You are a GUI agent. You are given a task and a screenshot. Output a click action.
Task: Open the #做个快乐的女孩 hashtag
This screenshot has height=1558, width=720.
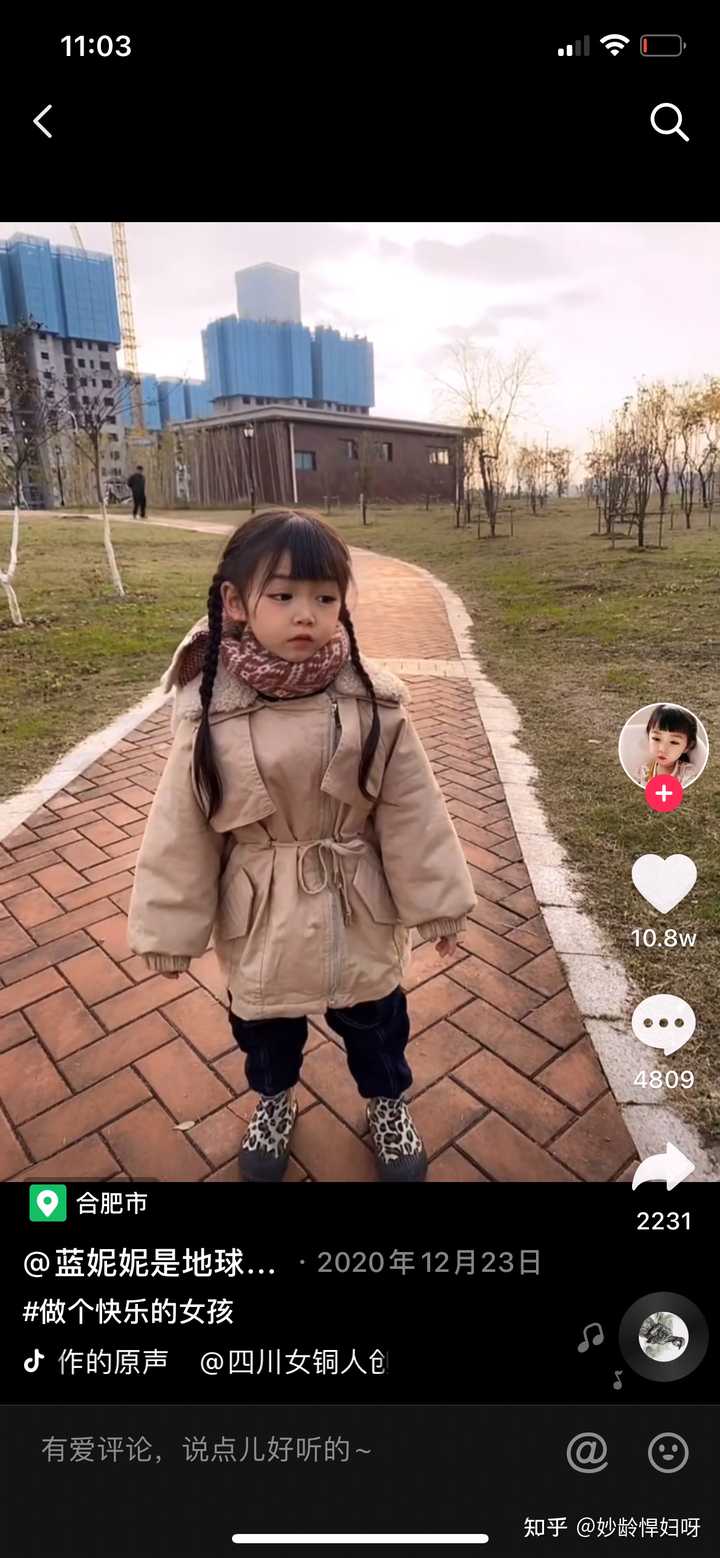128,1311
